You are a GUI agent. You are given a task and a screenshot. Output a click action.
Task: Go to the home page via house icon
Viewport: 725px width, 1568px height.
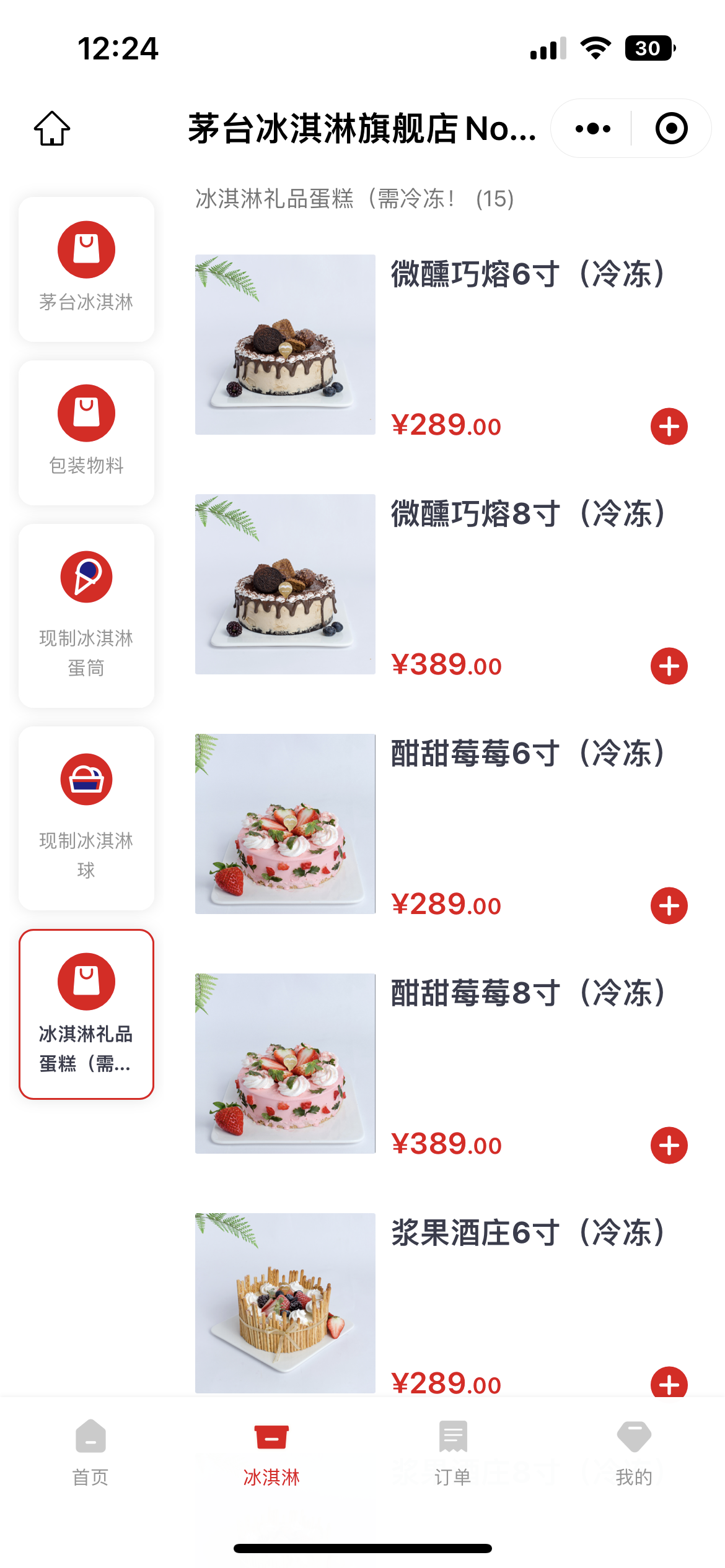pyautogui.click(x=52, y=129)
